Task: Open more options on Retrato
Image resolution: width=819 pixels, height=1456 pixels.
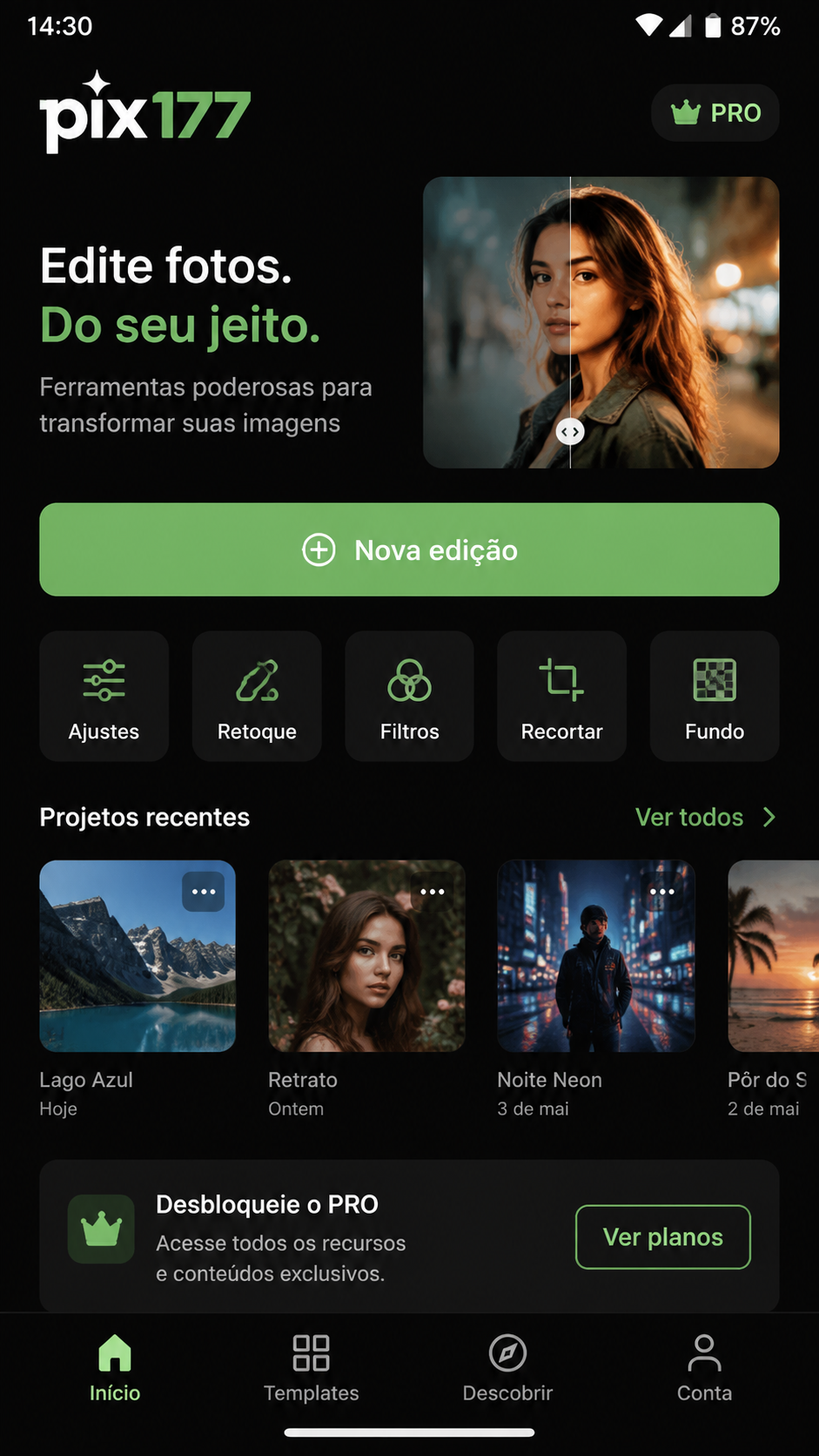Action: coord(433,892)
